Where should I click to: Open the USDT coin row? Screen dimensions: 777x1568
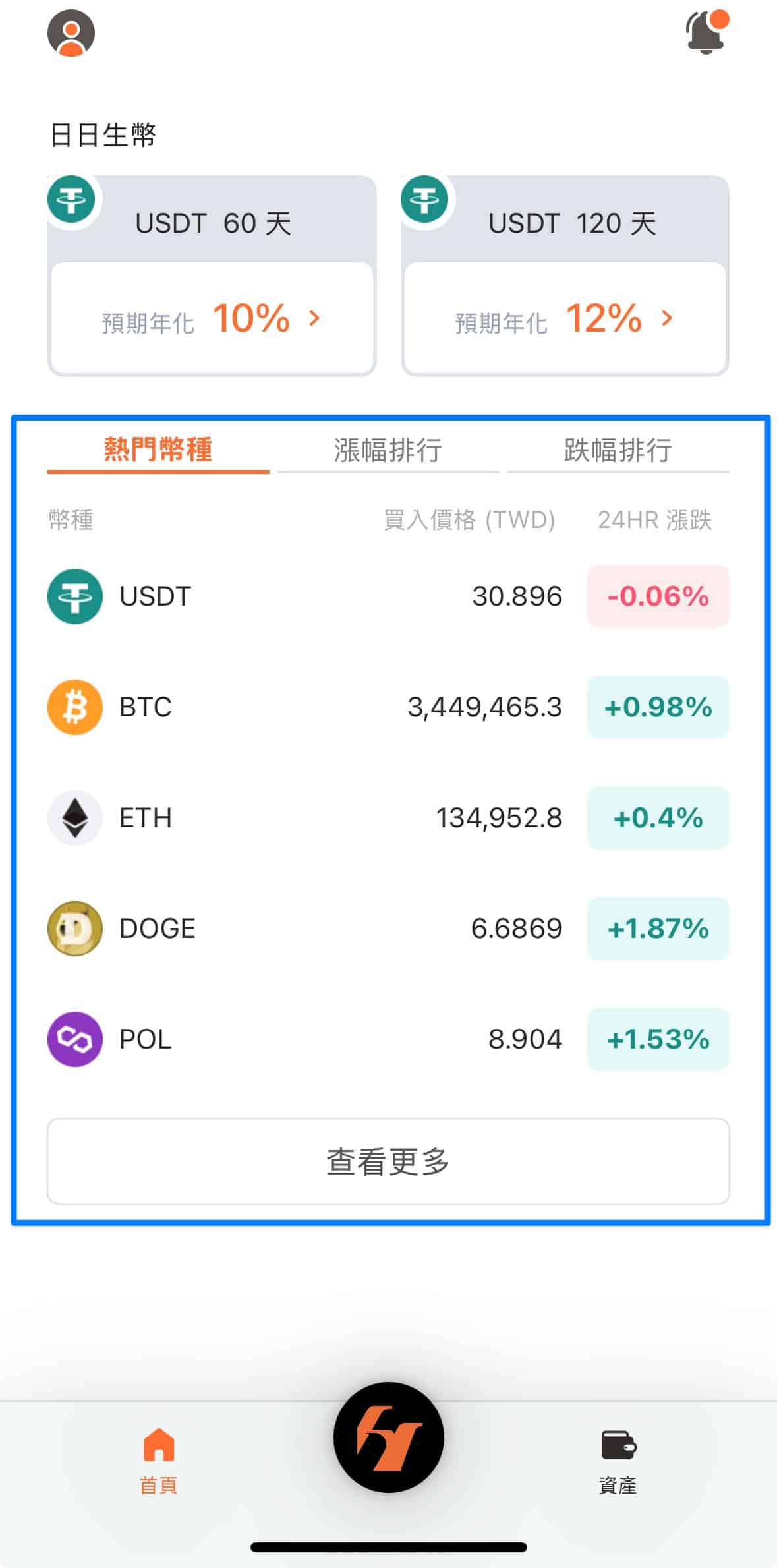(x=388, y=596)
